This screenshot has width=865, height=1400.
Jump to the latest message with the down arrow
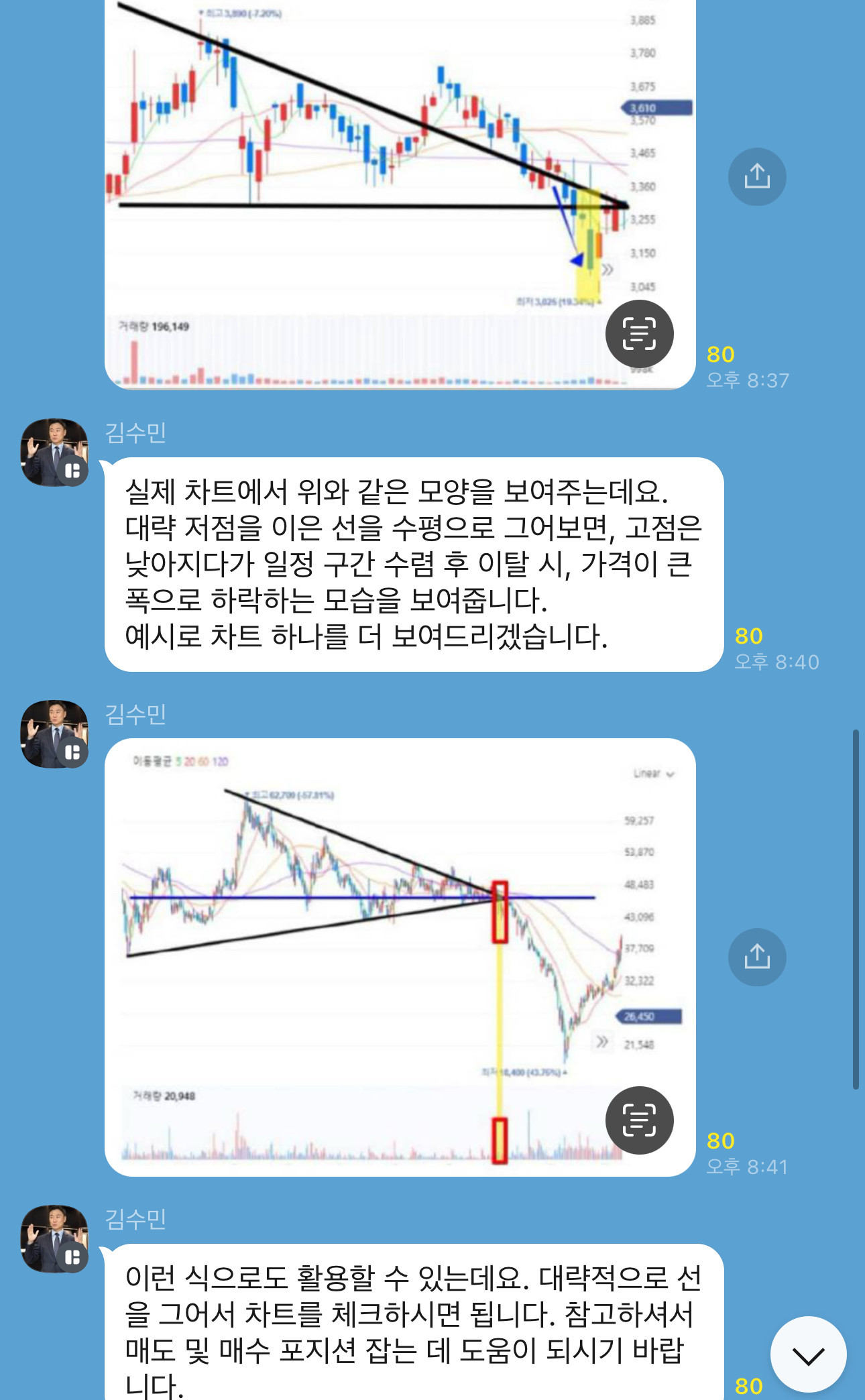pos(808,1354)
